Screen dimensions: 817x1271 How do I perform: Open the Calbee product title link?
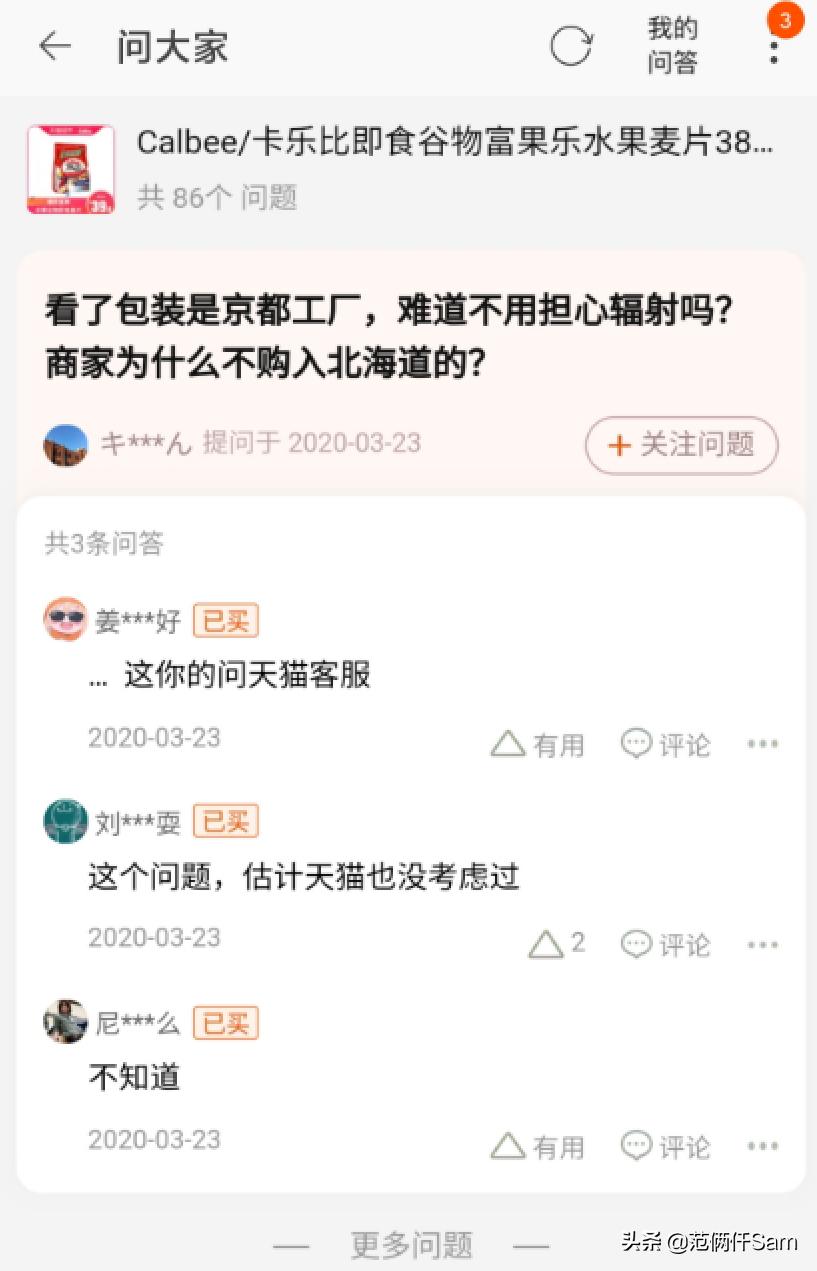(400, 143)
